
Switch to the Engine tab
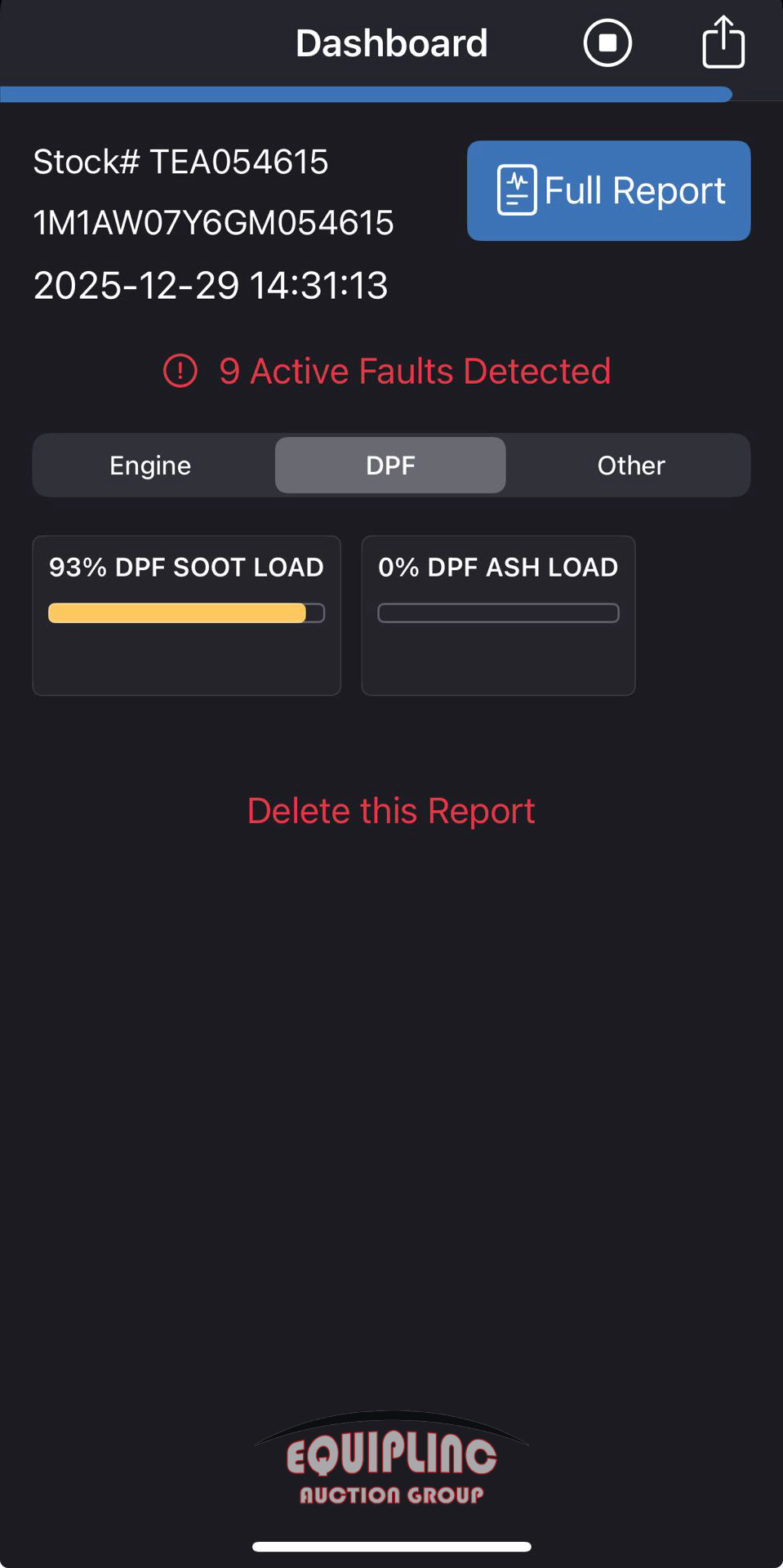[x=150, y=465]
